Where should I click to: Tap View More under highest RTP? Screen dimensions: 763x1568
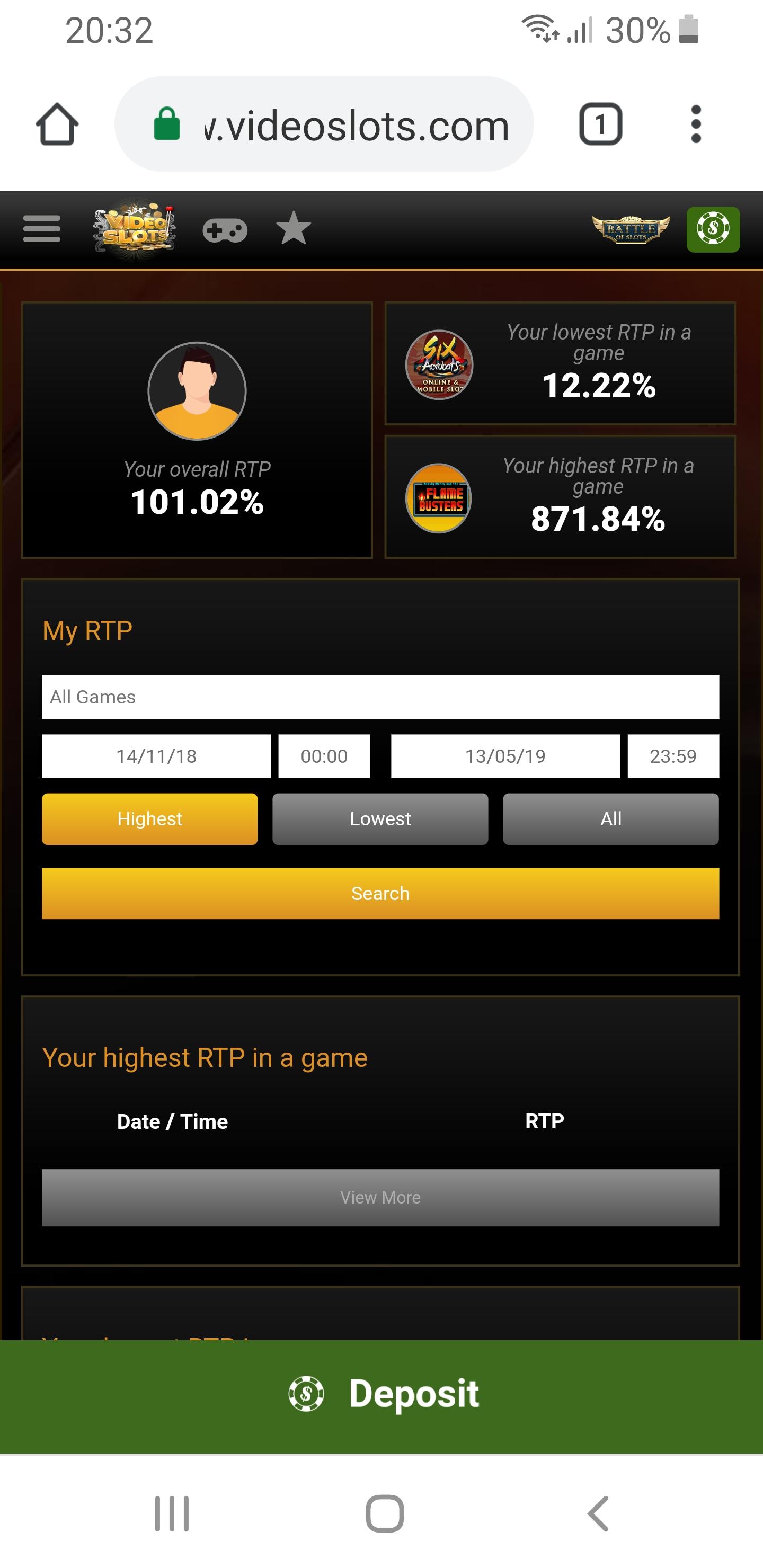380,1197
